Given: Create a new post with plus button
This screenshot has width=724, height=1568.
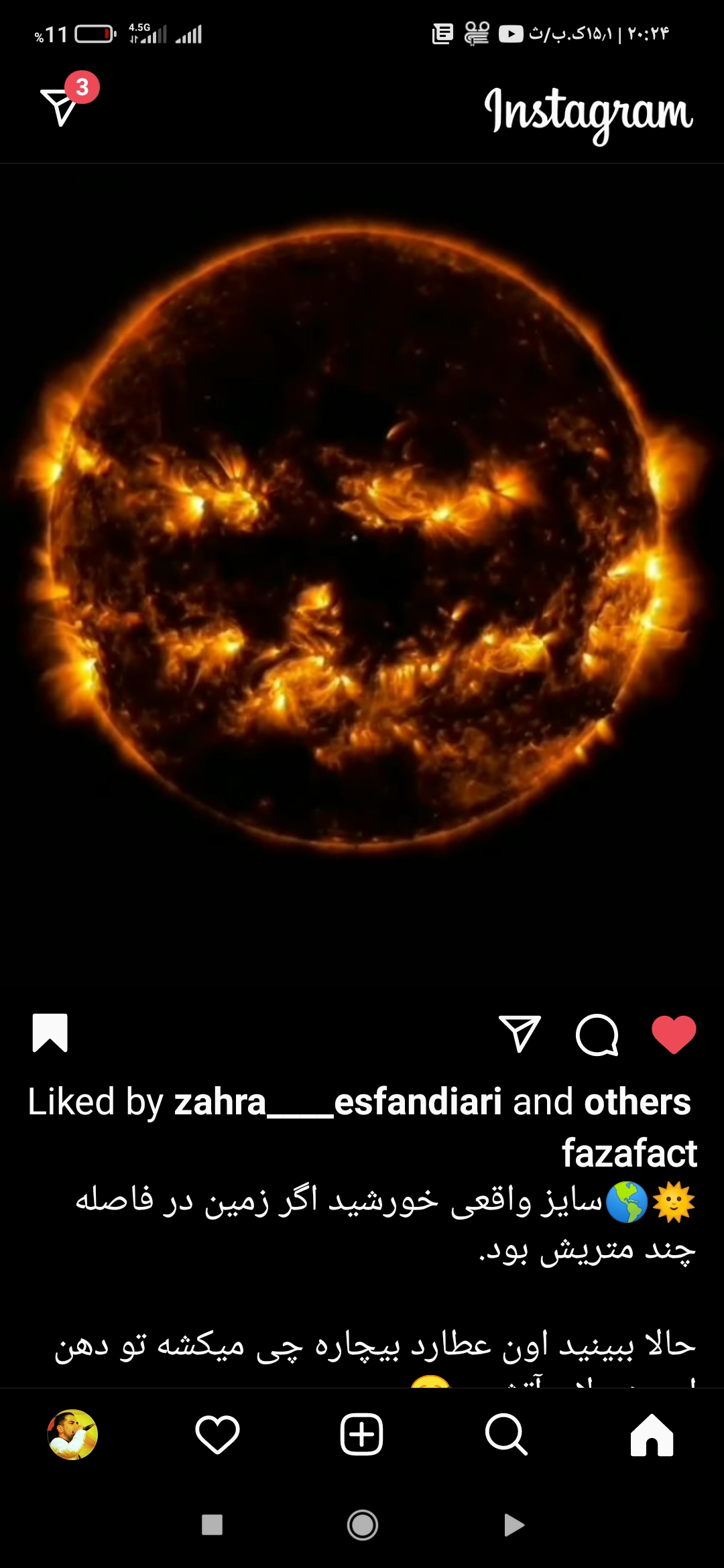Looking at the screenshot, I should (x=361, y=1435).
